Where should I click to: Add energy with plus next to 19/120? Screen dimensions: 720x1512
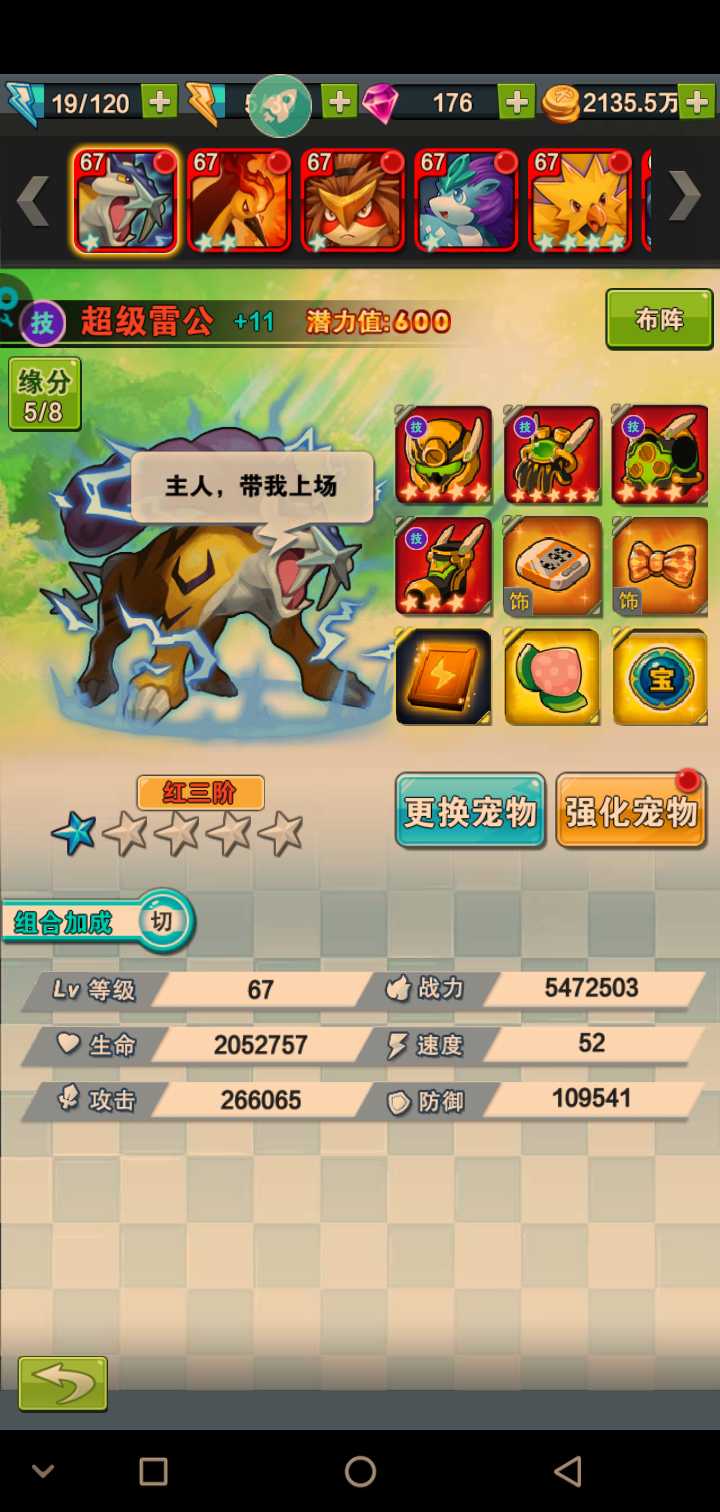point(159,102)
